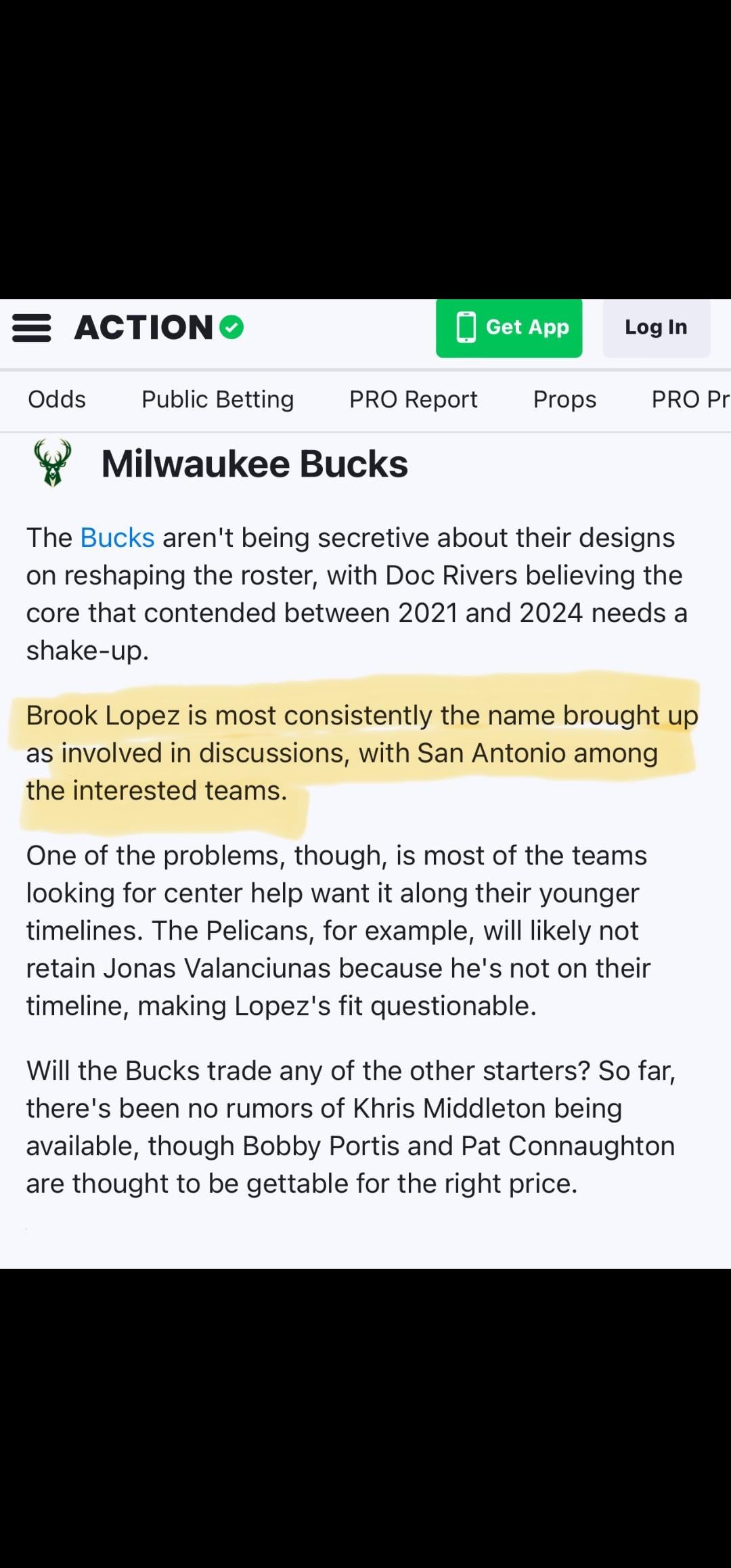Image resolution: width=731 pixels, height=1568 pixels.
Task: Switch to the Odds tab
Action: pos(57,399)
